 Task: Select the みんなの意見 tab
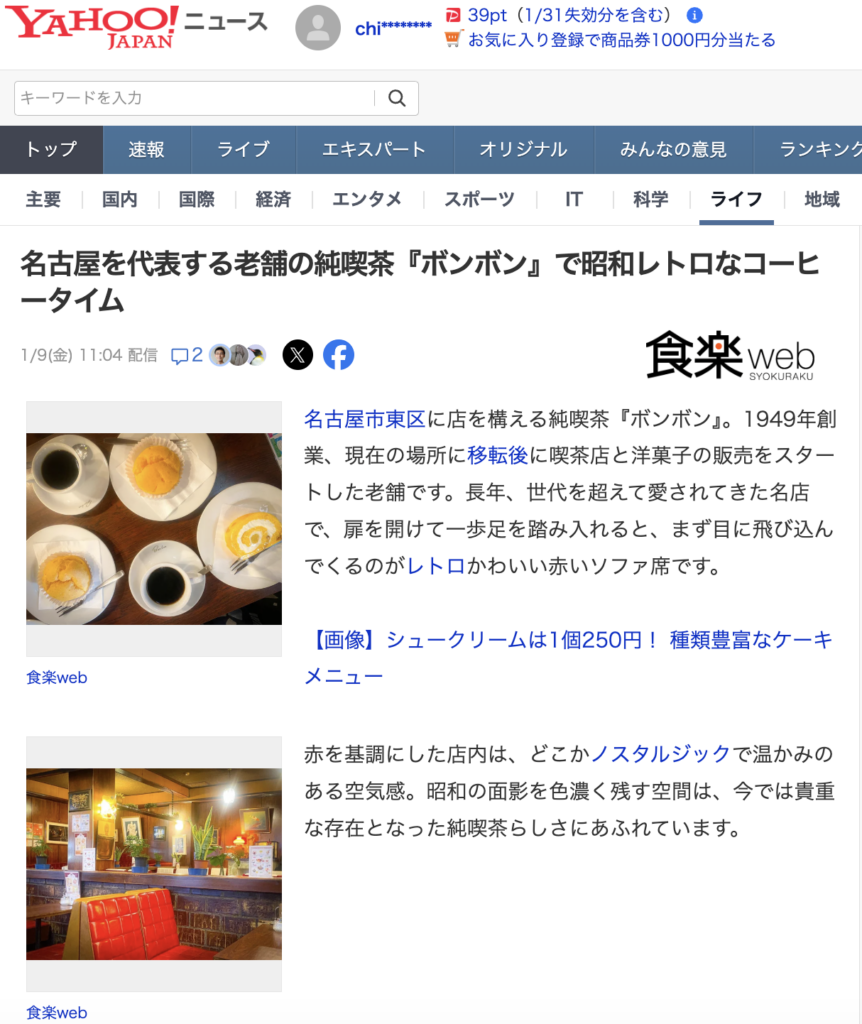click(x=673, y=150)
